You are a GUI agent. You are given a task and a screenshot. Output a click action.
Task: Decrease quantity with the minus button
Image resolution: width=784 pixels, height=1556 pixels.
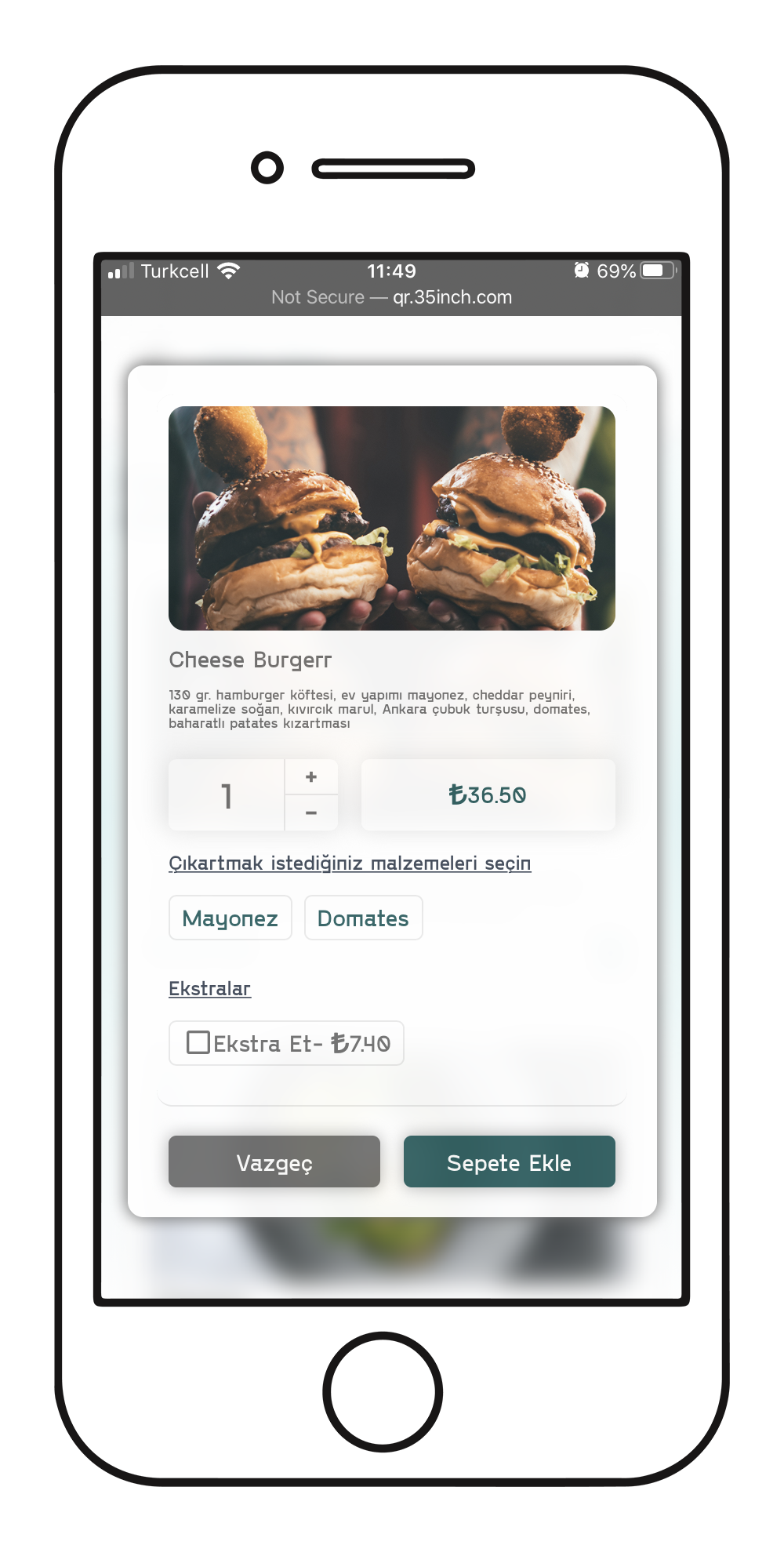click(311, 813)
